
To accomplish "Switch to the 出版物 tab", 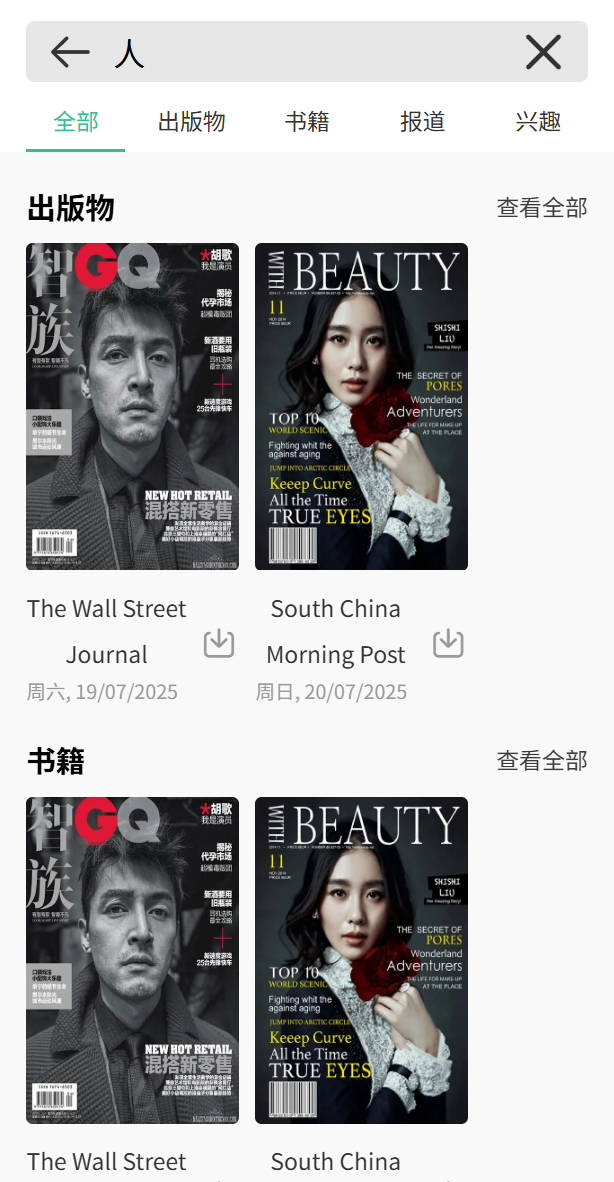I will 191,122.
